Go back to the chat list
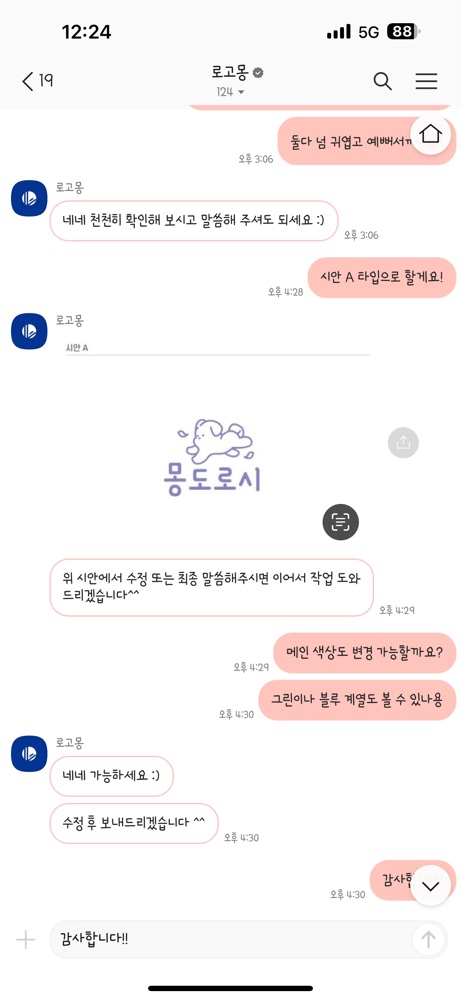The width and height of the screenshot is (461, 1000). 37,81
